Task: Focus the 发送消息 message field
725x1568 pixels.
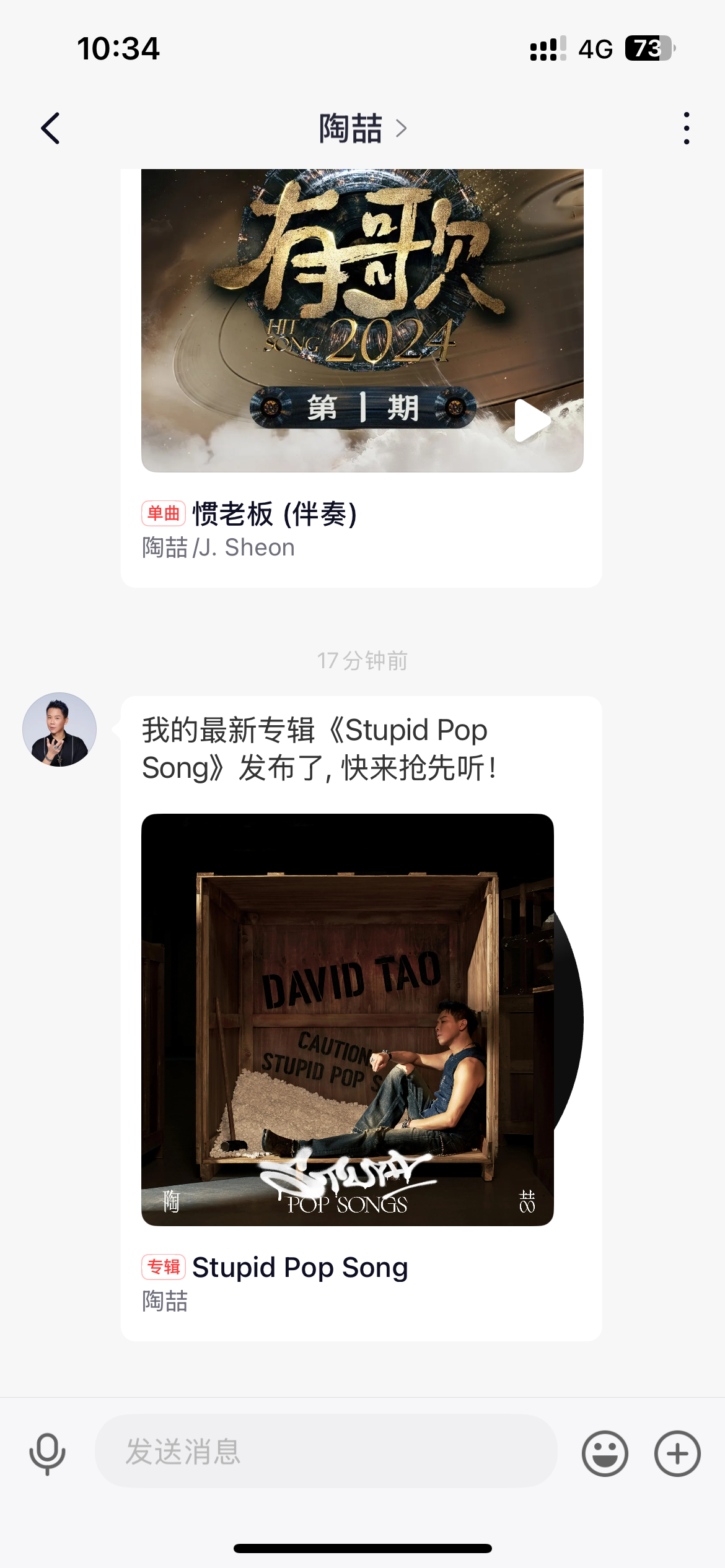Action: tap(326, 1451)
